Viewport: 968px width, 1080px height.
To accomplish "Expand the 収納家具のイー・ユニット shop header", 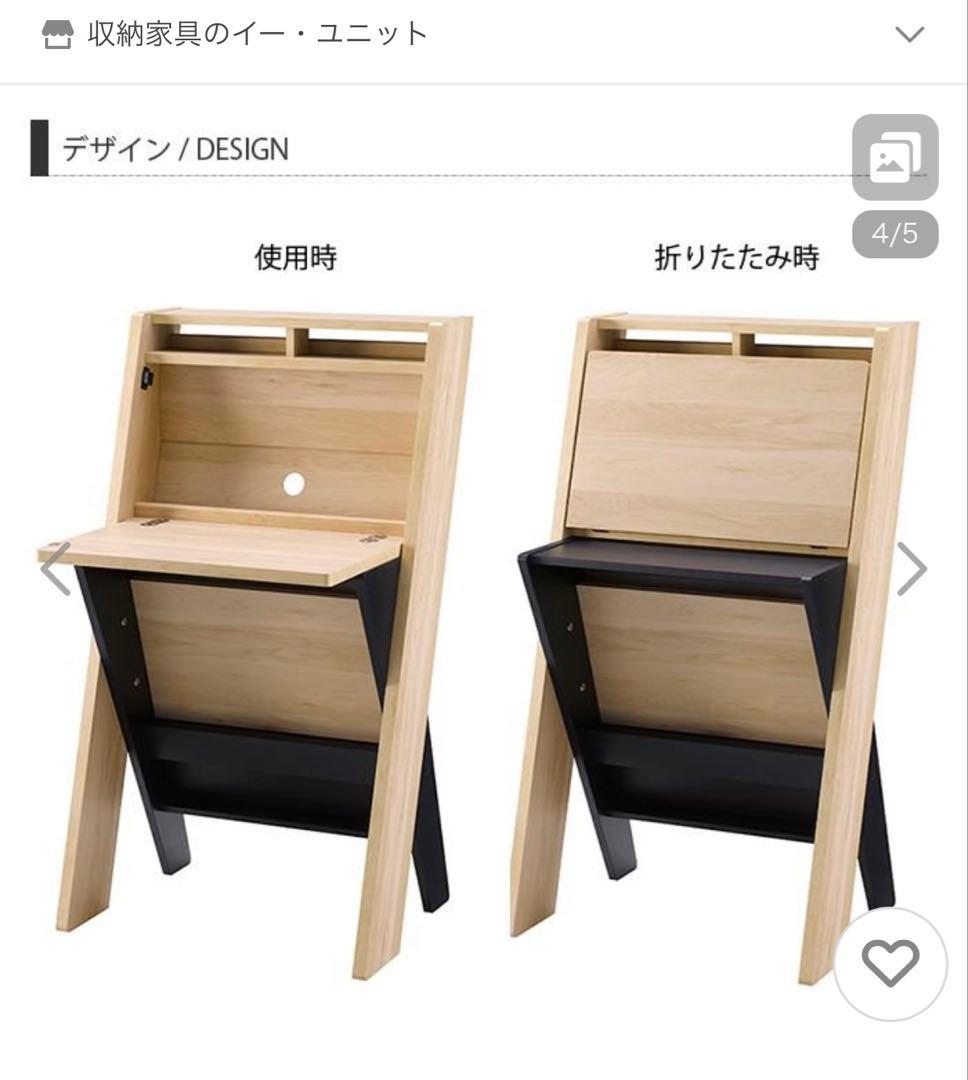I will [x=909, y=35].
